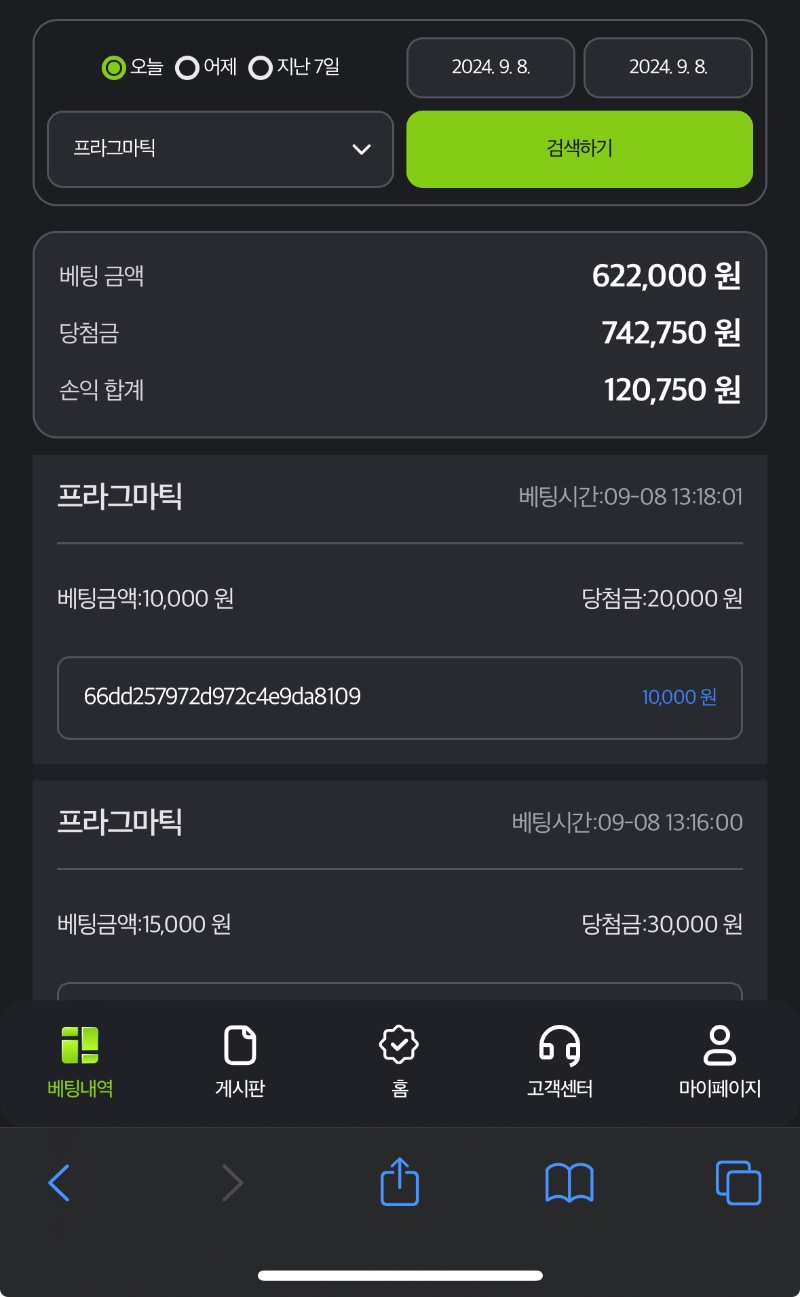800x1297 pixels.
Task: Go to the 홈 tab
Action: [x=400, y=1062]
